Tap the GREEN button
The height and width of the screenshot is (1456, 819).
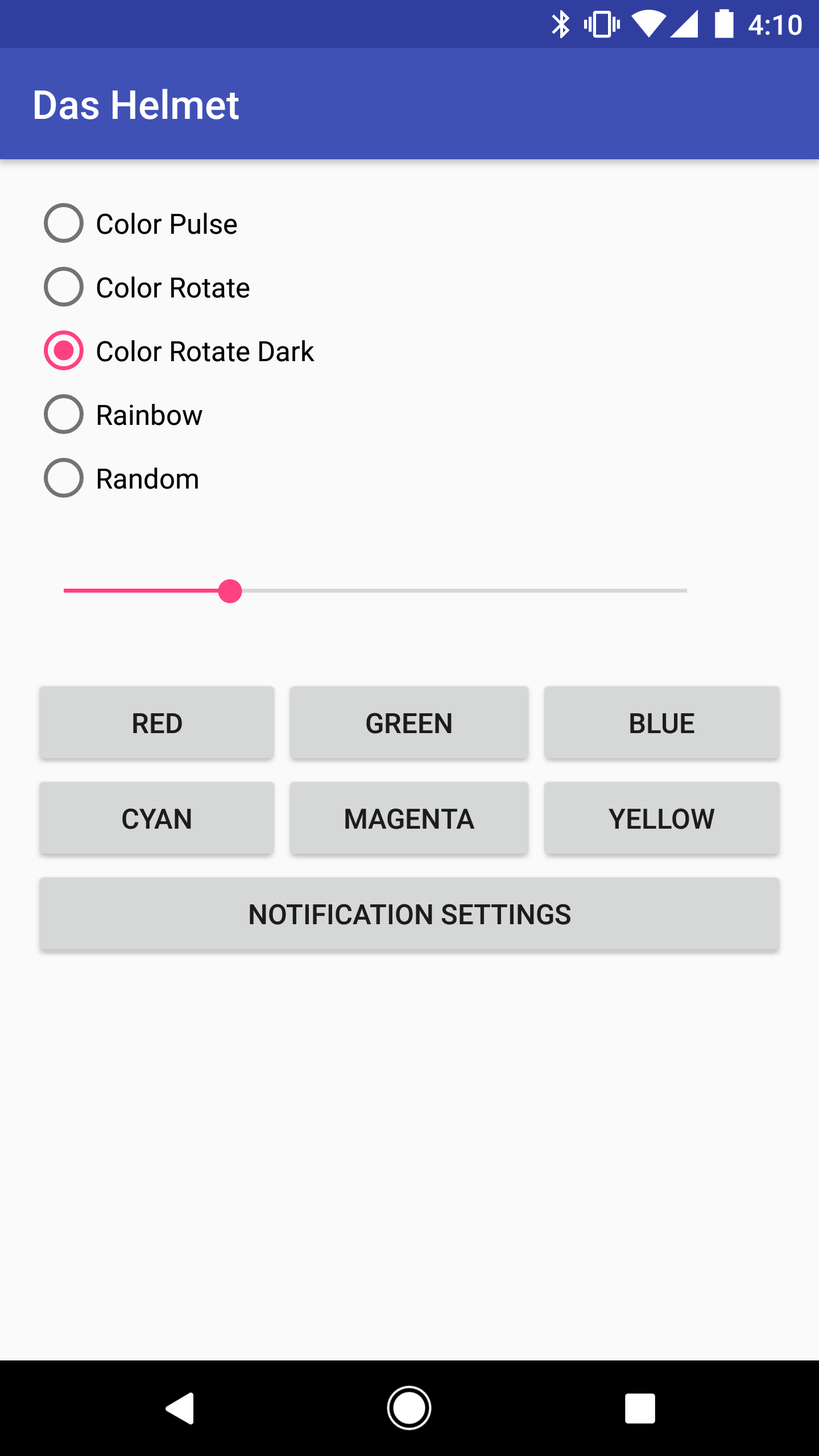pos(409,723)
